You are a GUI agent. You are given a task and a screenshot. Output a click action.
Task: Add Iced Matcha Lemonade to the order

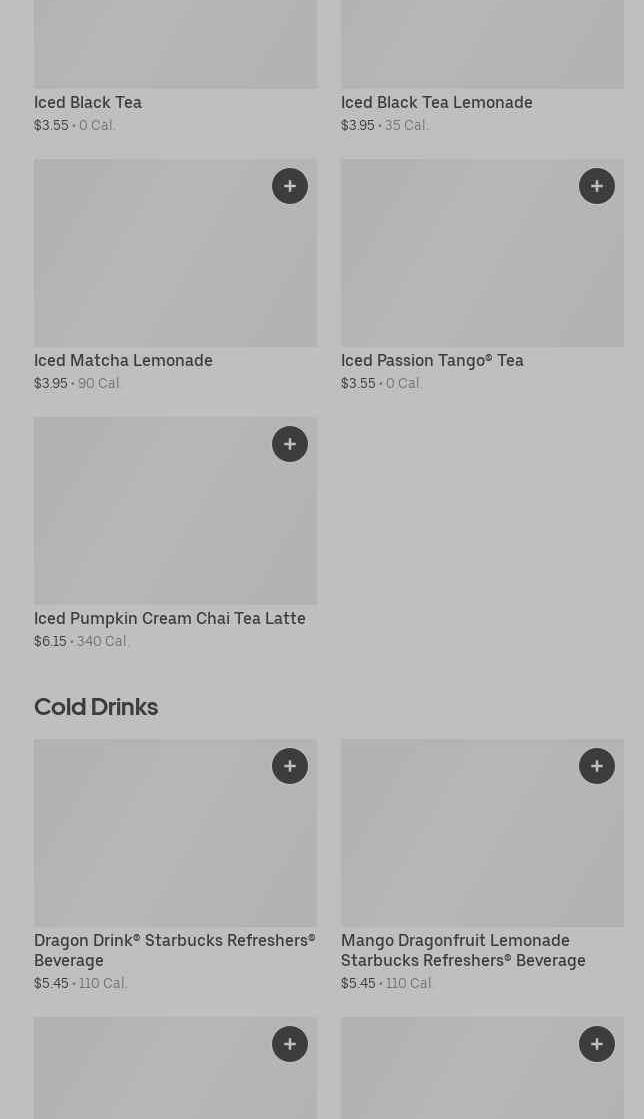point(290,186)
